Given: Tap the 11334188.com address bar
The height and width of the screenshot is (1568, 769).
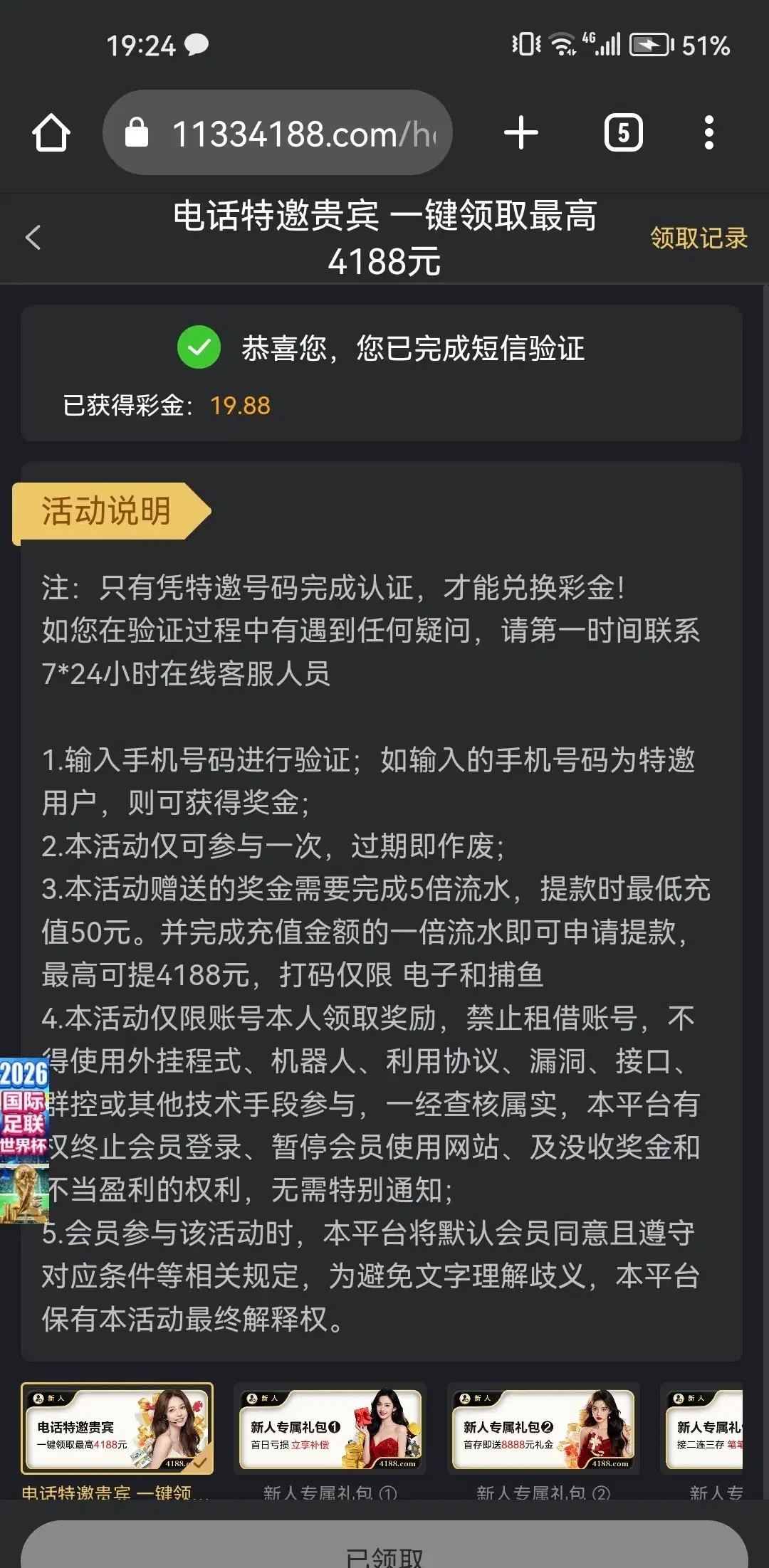Looking at the screenshot, I should click(x=285, y=133).
